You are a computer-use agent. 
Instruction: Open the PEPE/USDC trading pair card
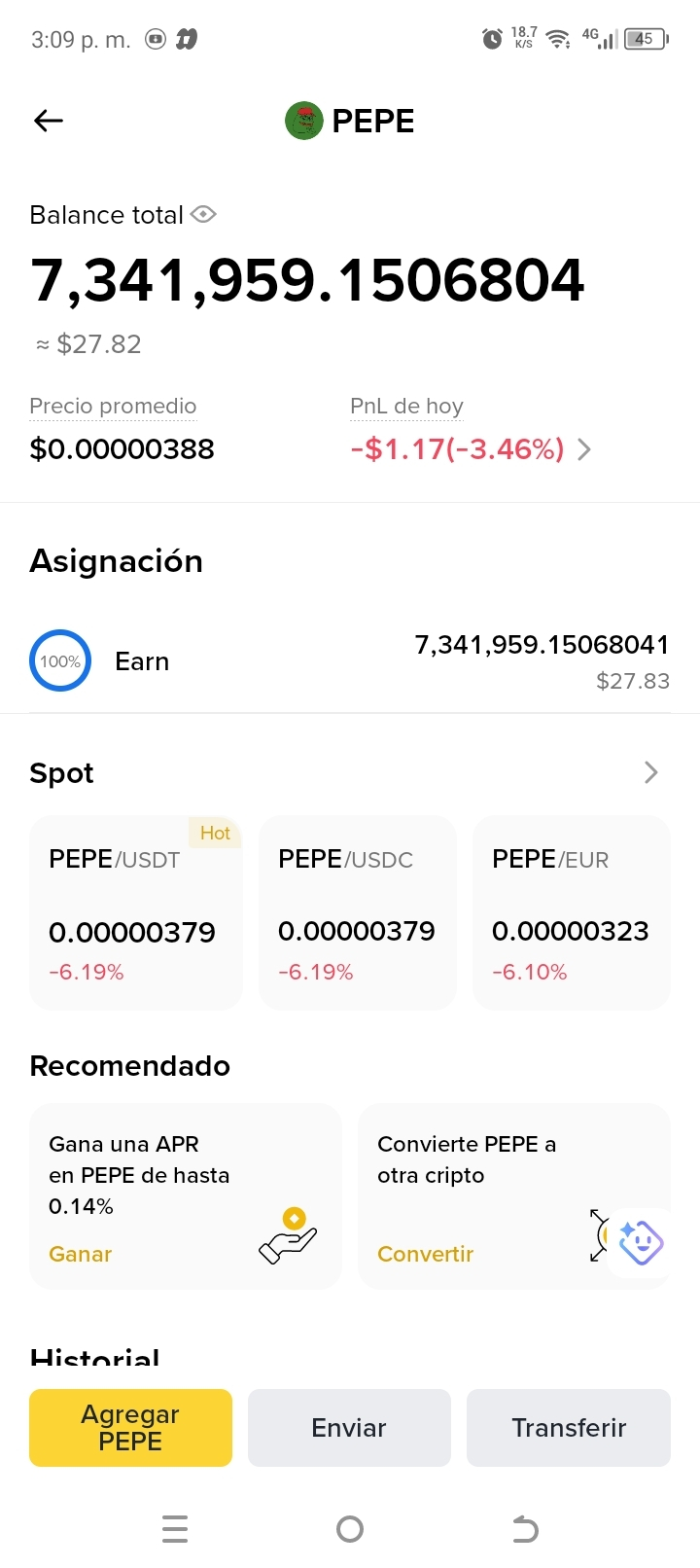click(x=357, y=912)
